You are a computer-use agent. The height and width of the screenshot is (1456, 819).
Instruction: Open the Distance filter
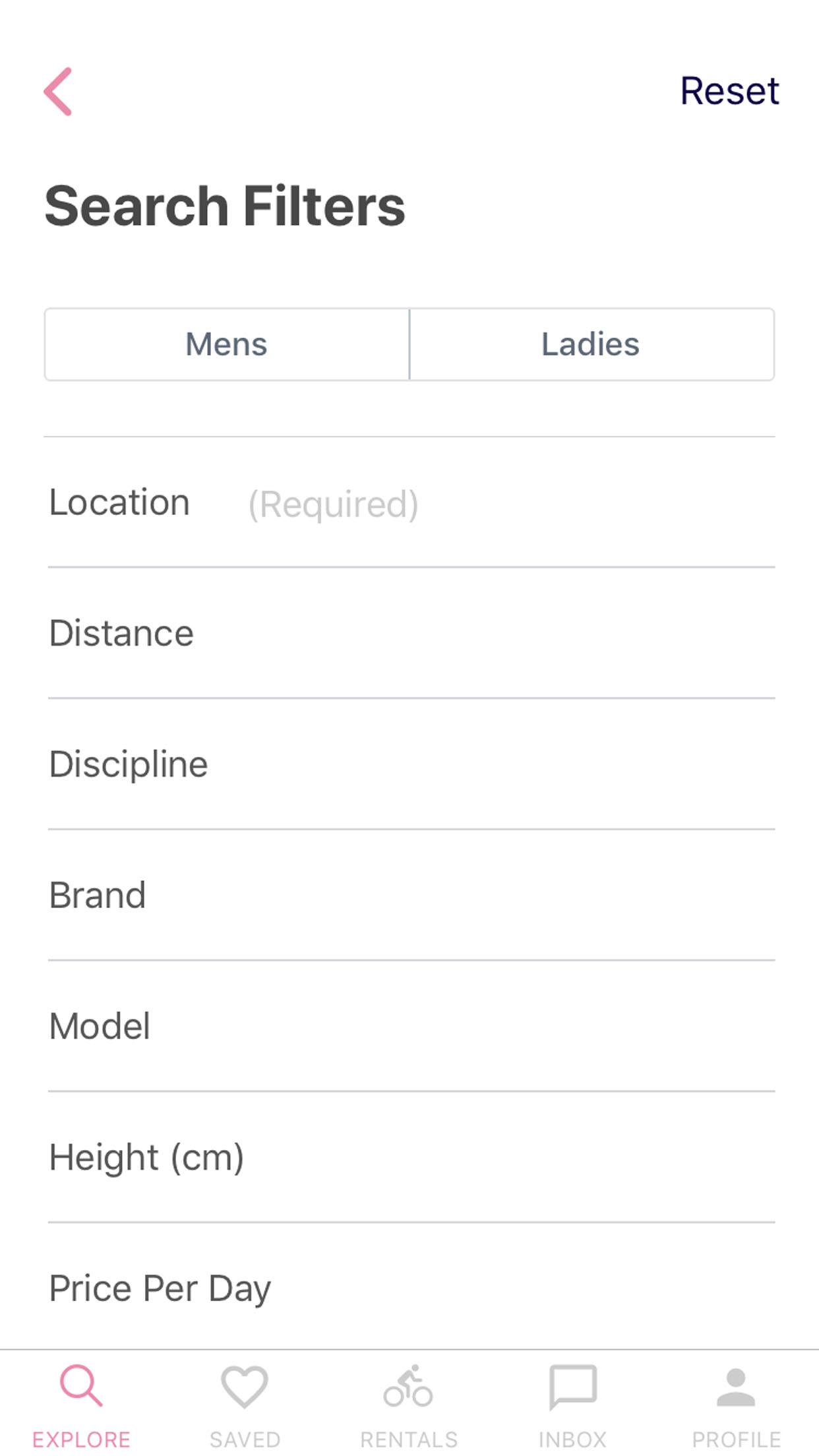coord(409,634)
